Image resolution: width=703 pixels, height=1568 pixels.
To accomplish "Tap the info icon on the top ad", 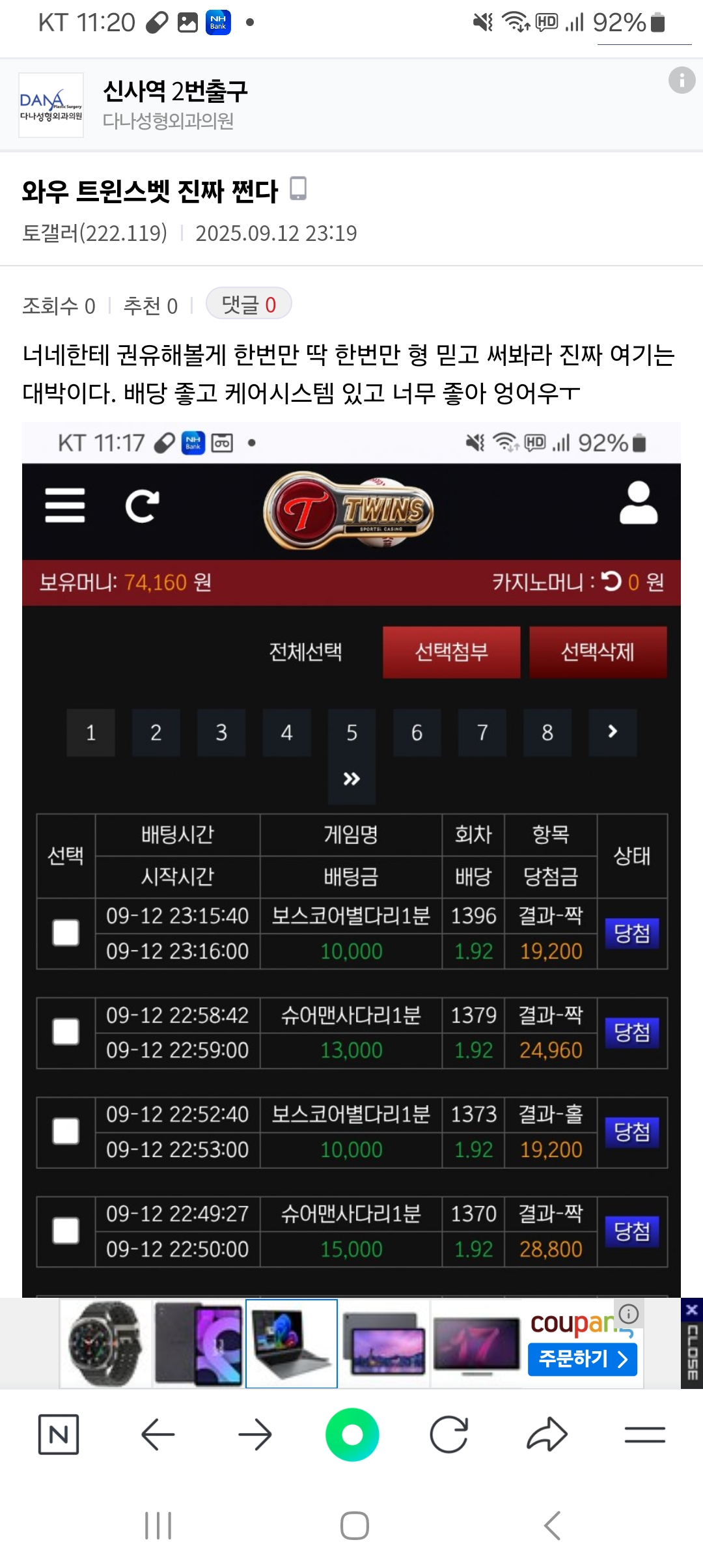I will [x=682, y=80].
